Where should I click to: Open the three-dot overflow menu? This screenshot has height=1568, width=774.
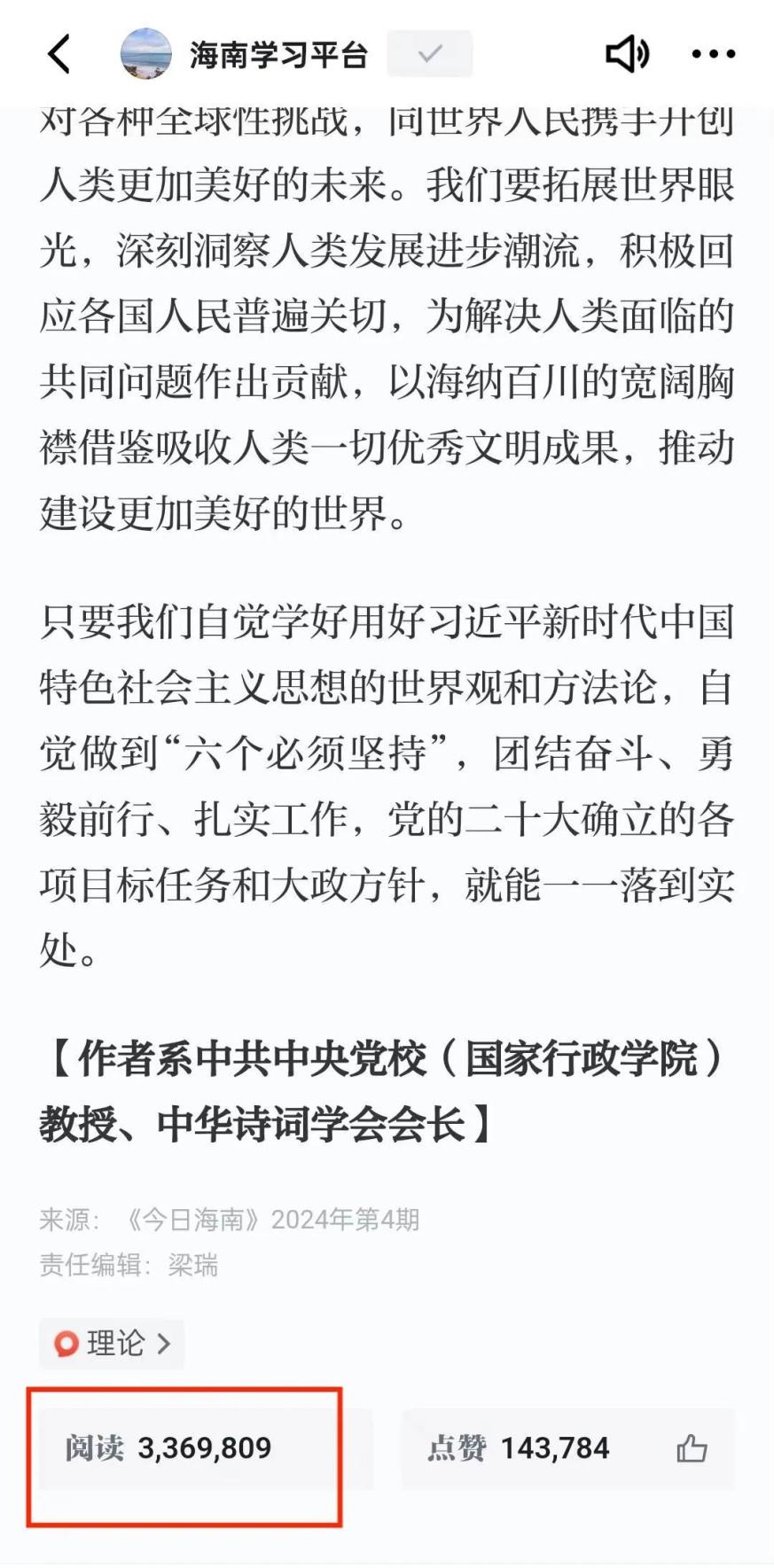[x=714, y=55]
